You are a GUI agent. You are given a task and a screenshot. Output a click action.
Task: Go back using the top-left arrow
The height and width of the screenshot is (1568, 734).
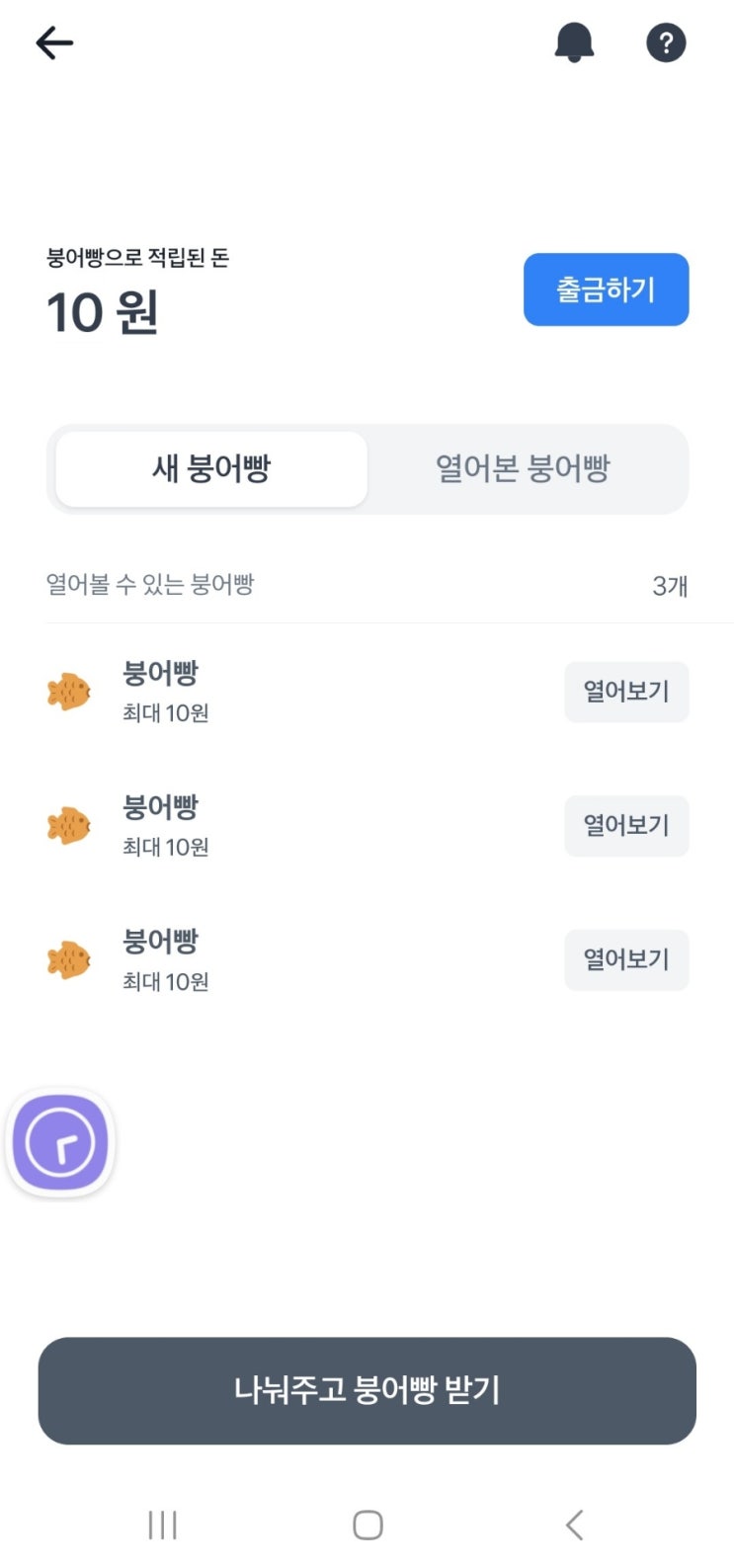(54, 42)
